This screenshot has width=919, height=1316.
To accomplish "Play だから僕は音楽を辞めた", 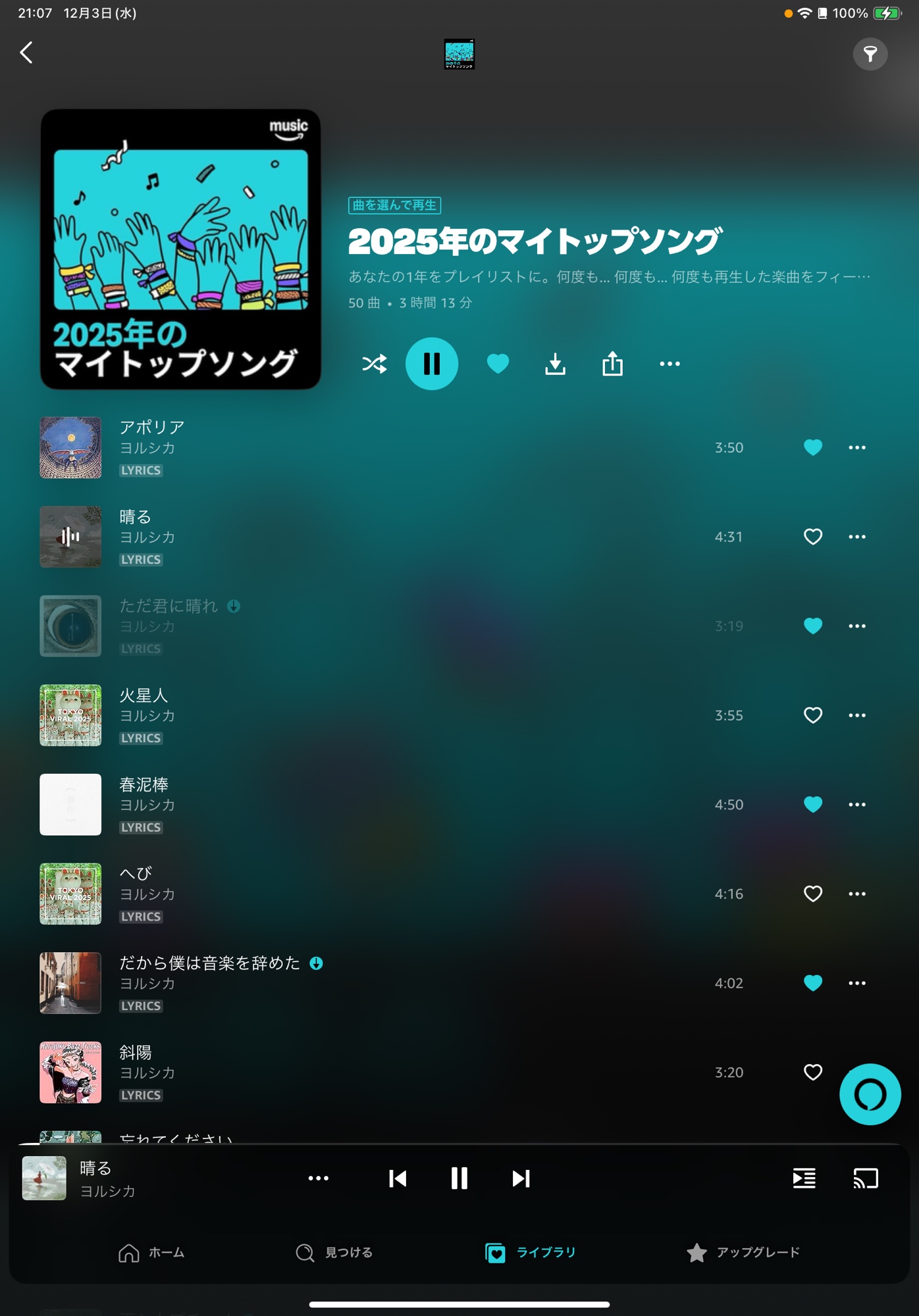I will (x=209, y=963).
